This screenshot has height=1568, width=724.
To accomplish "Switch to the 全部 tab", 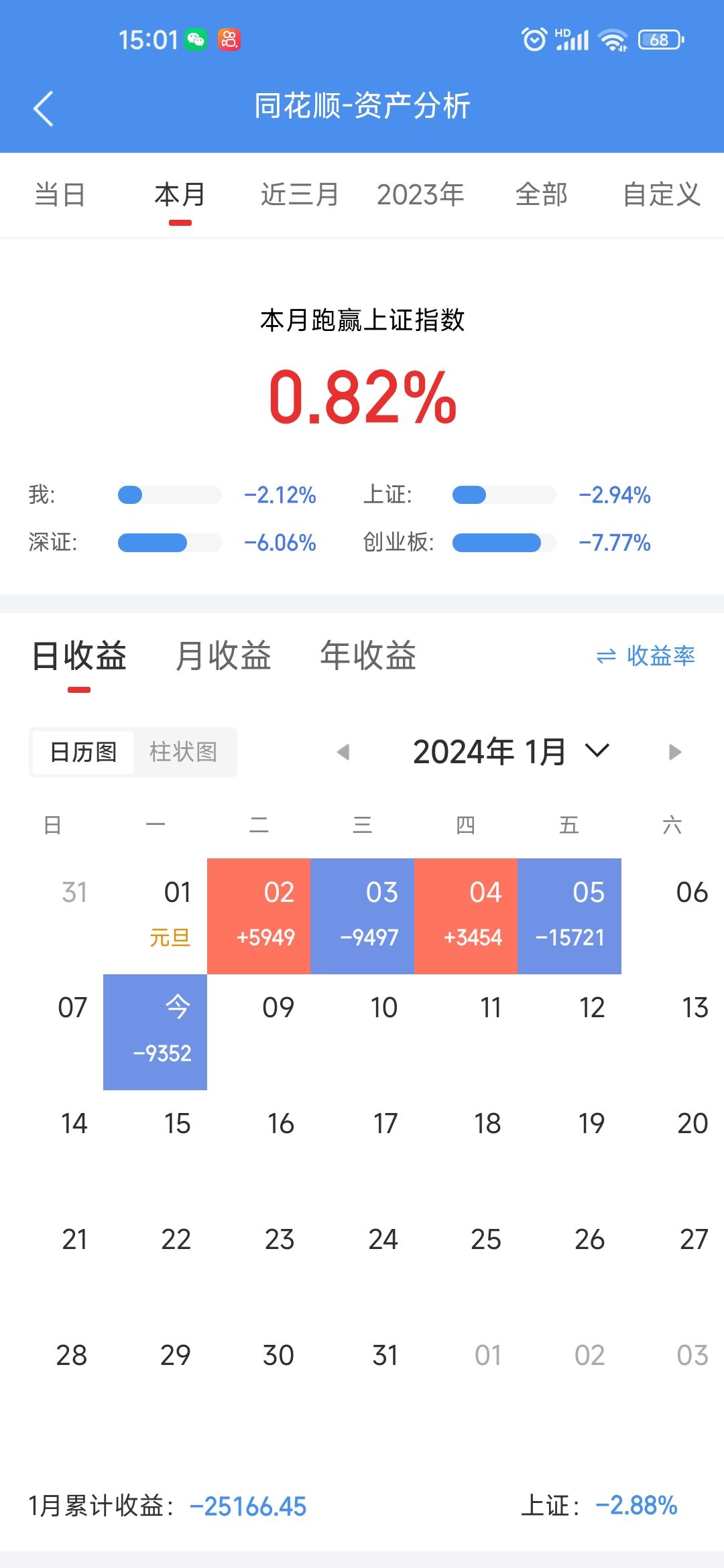I will click(x=541, y=195).
